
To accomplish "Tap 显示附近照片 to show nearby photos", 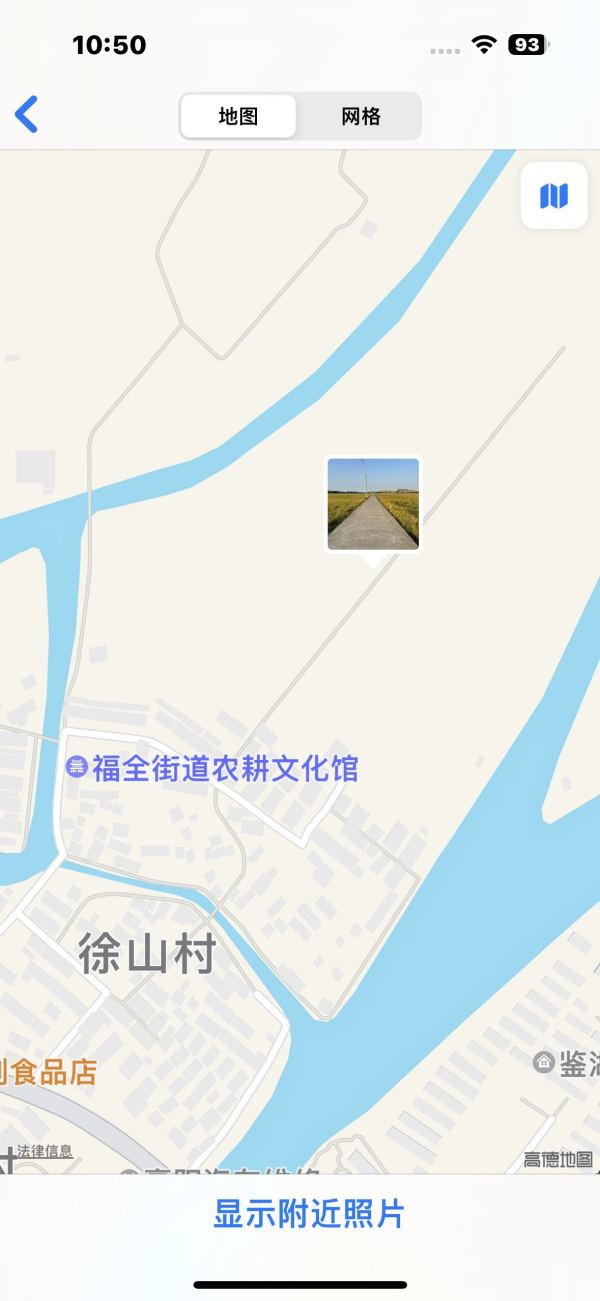I will 308,1214.
